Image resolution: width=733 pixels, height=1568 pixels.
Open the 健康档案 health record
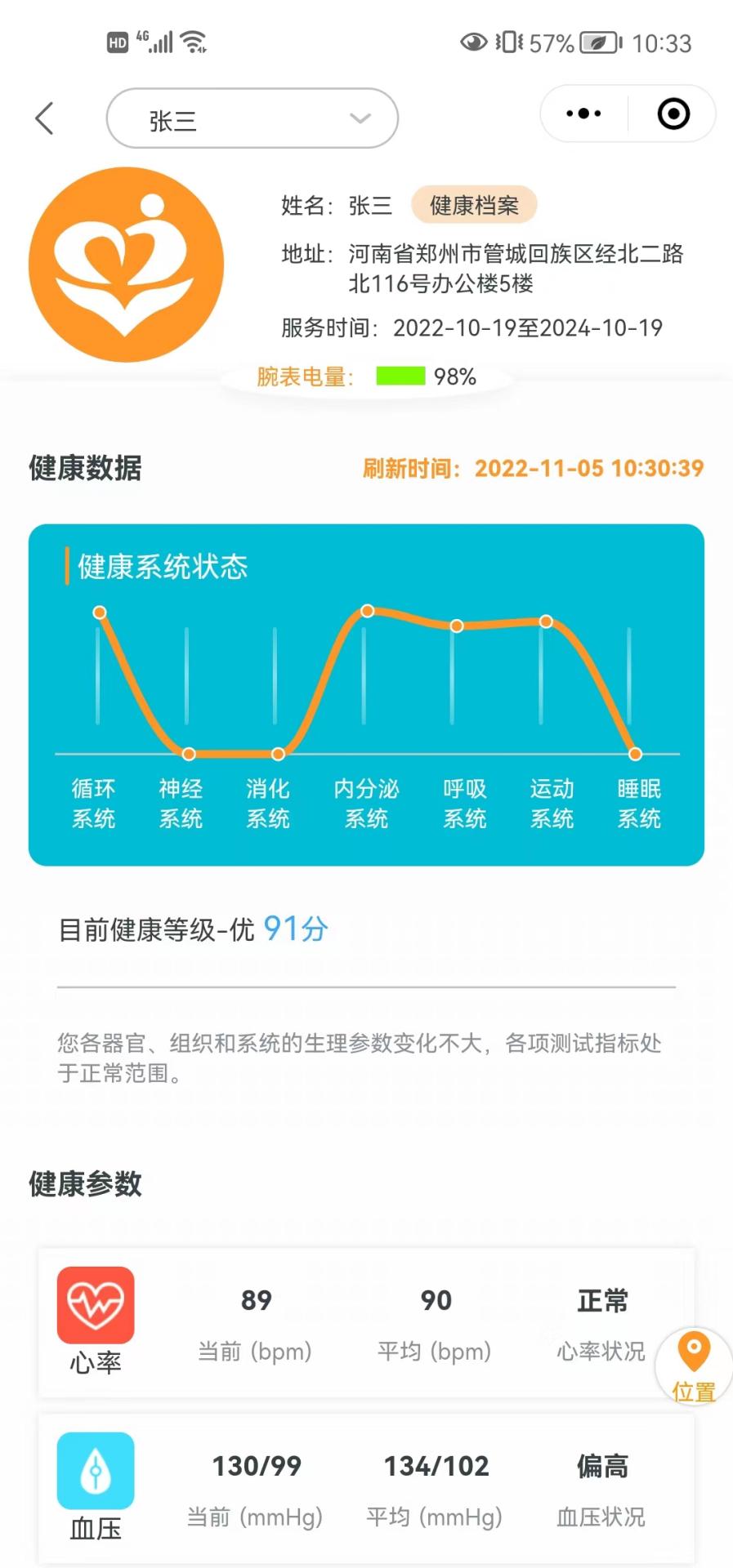(x=474, y=205)
